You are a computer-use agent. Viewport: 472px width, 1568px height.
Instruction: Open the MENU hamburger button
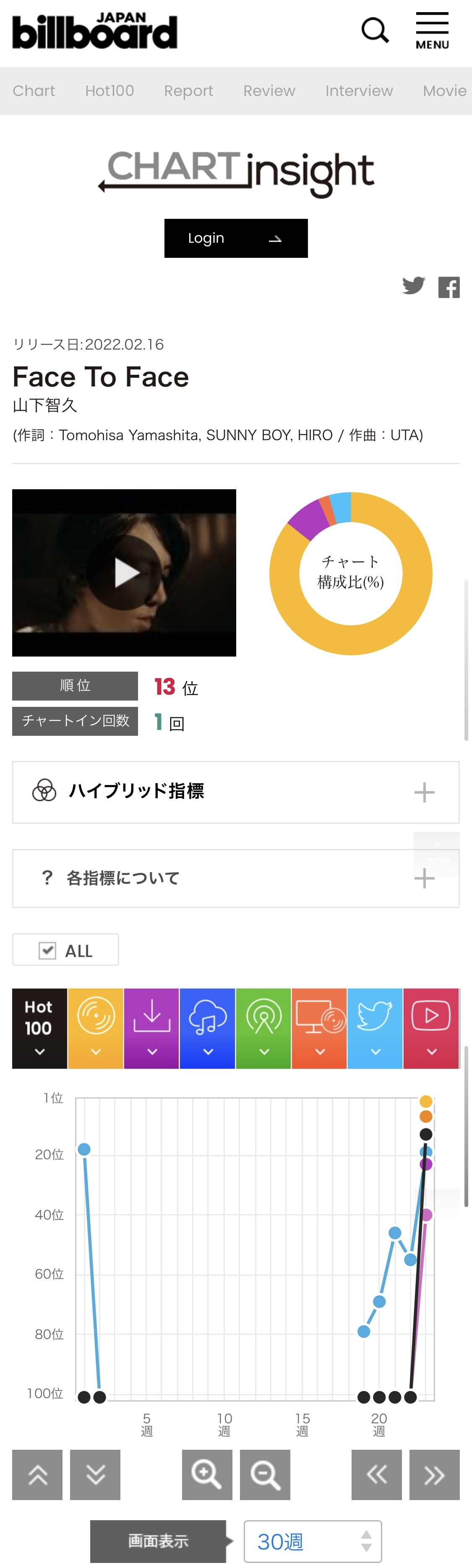click(x=432, y=31)
